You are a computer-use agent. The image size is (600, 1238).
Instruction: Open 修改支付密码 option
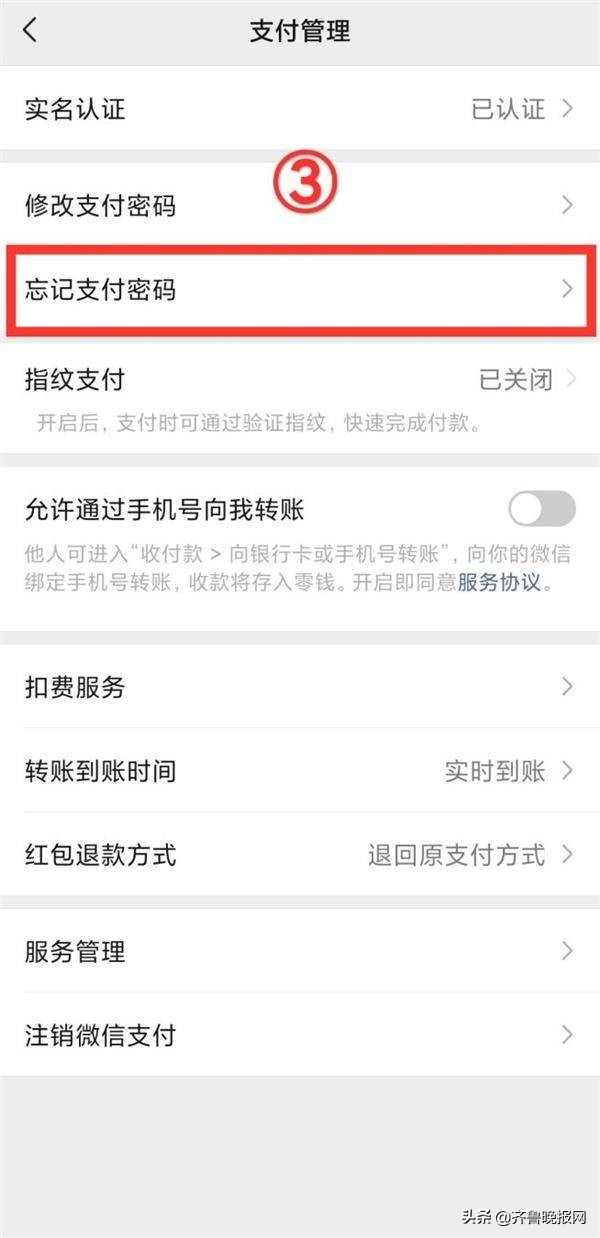[300, 206]
